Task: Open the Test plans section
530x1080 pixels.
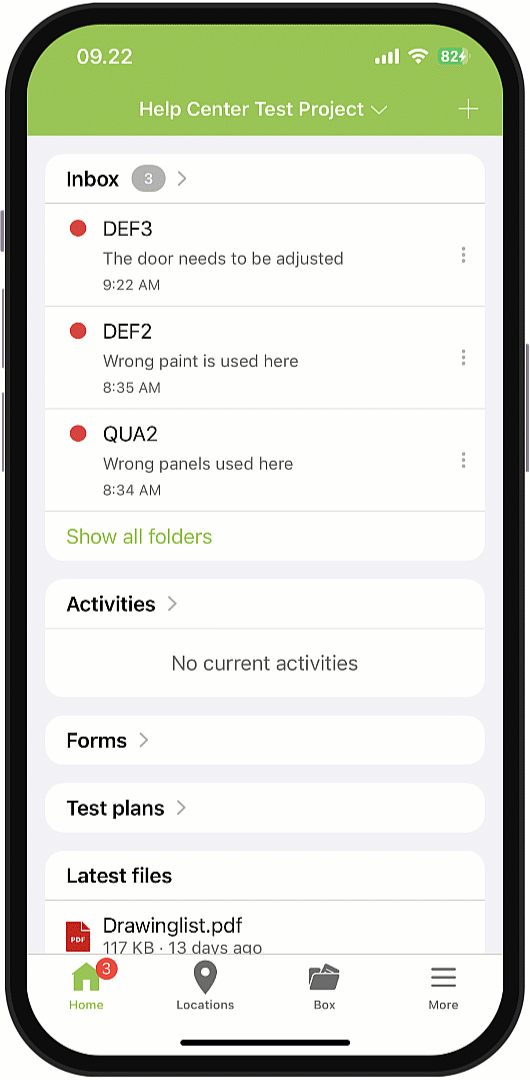Action: coord(265,808)
